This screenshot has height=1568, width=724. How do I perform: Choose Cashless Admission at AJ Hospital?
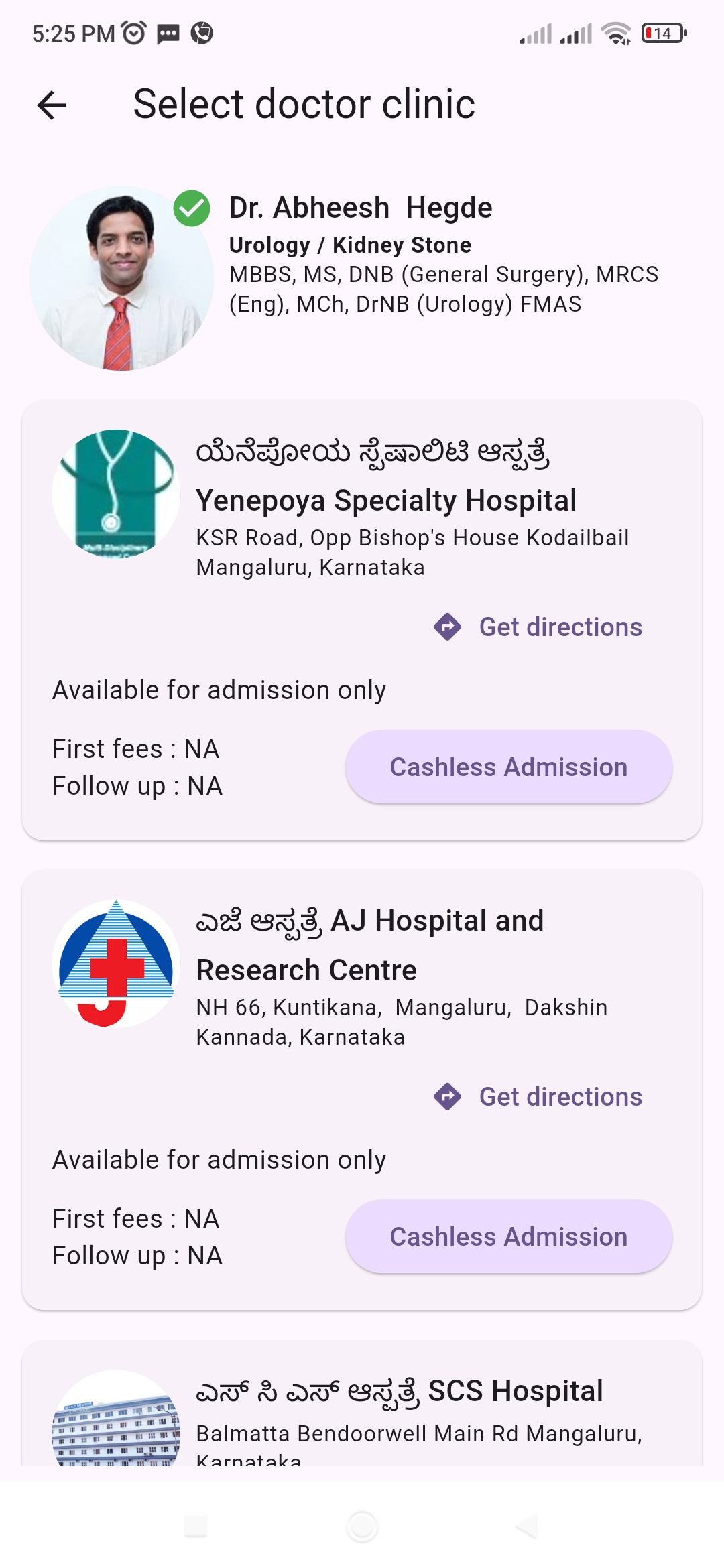point(508,1237)
